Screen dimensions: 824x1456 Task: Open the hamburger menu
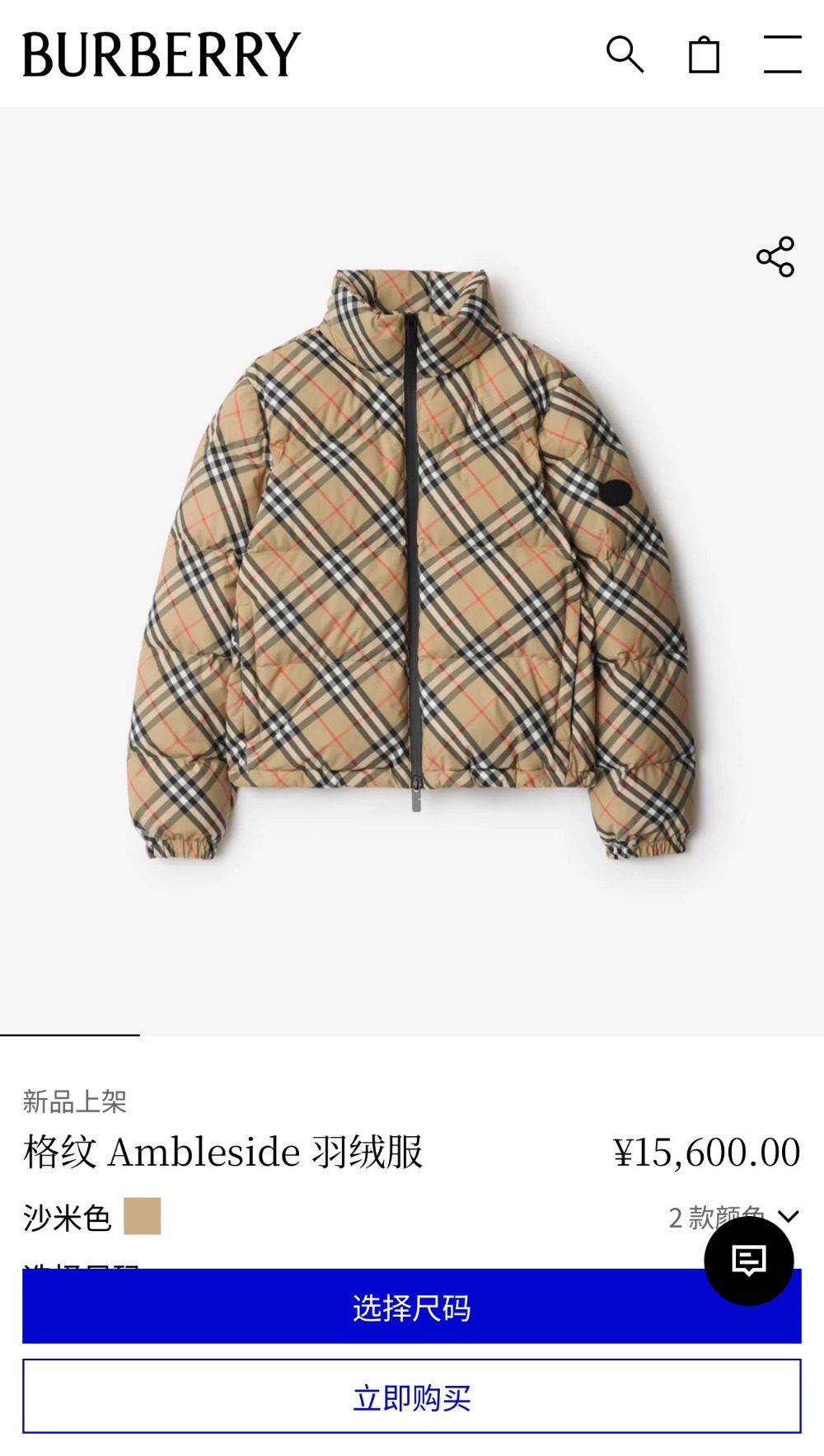782,54
